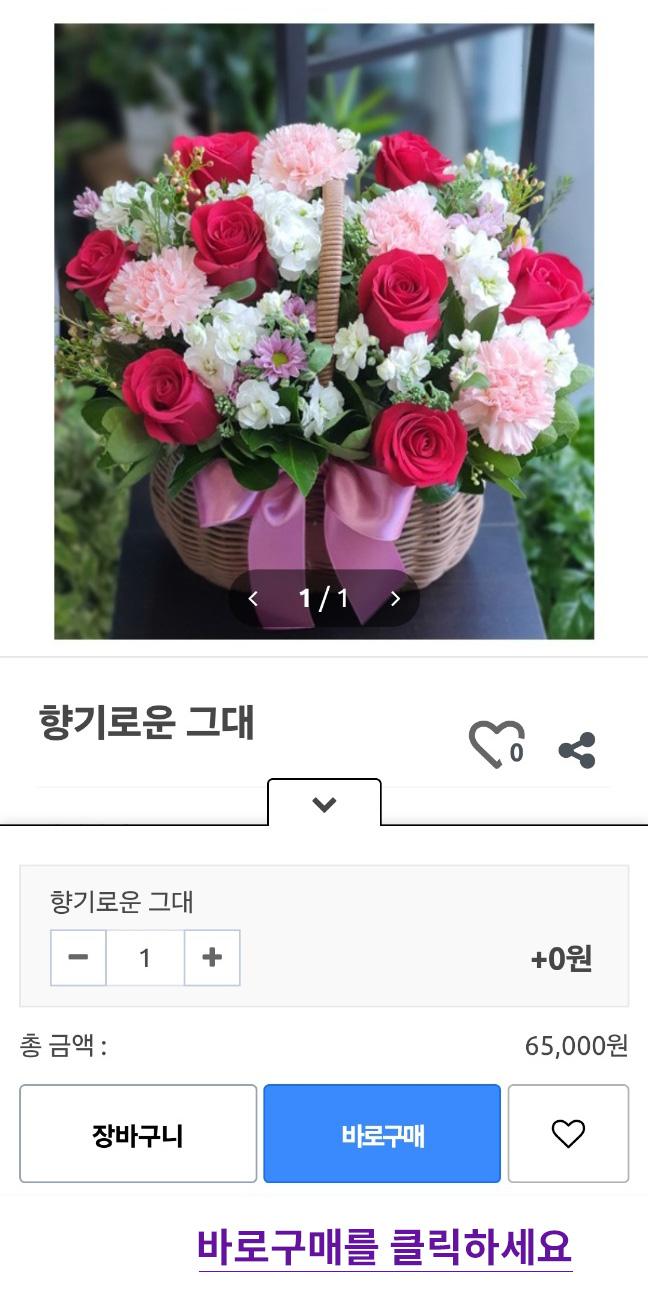The height and width of the screenshot is (1300, 648).
Task: Go to the next product image
Action: 395,599
